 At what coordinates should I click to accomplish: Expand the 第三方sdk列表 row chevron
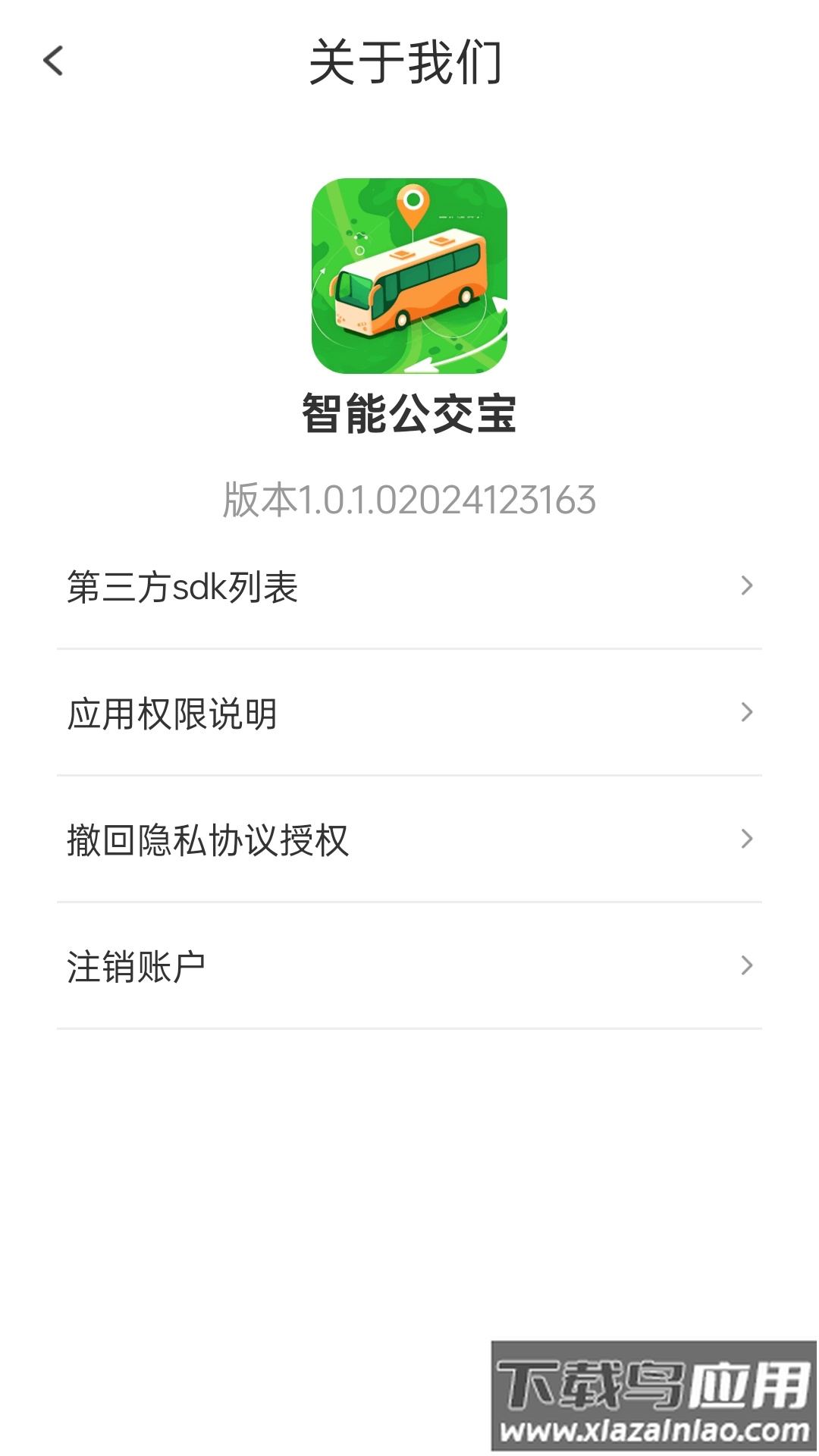pyautogui.click(x=748, y=585)
